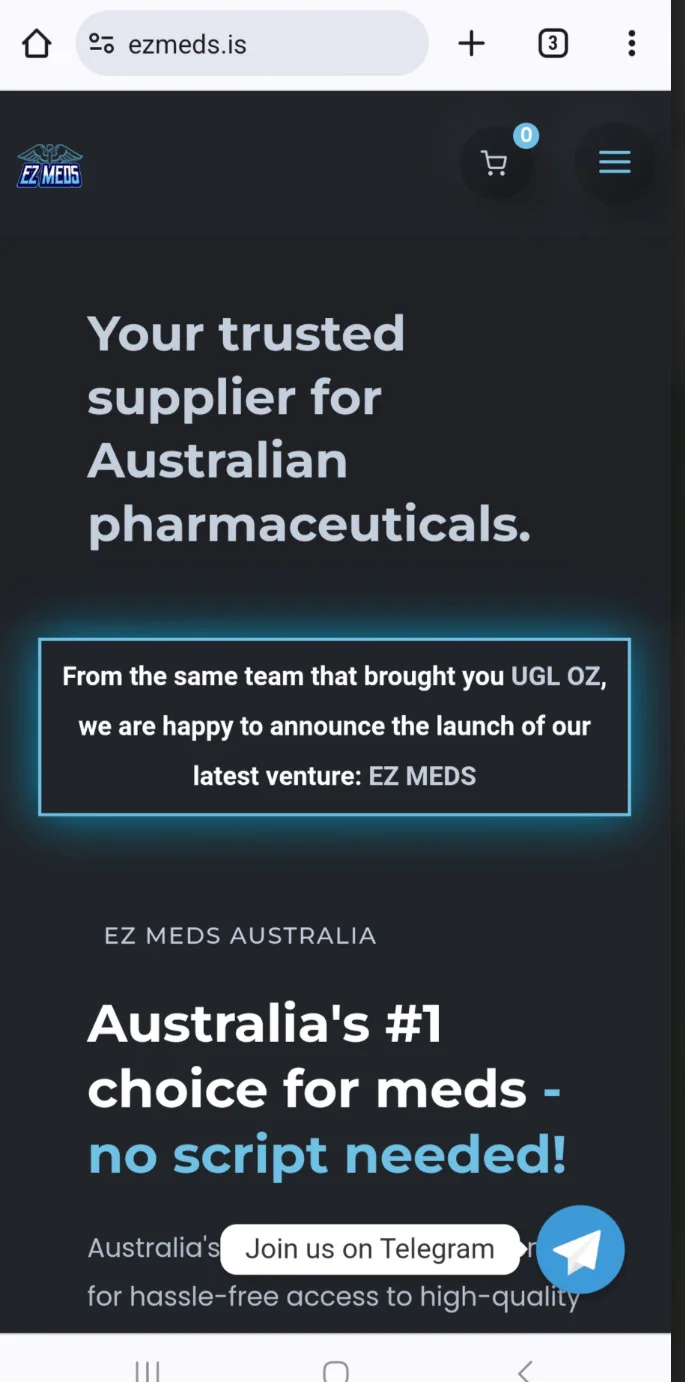
Task: Open the site hamburger menu
Action: pyautogui.click(x=614, y=162)
